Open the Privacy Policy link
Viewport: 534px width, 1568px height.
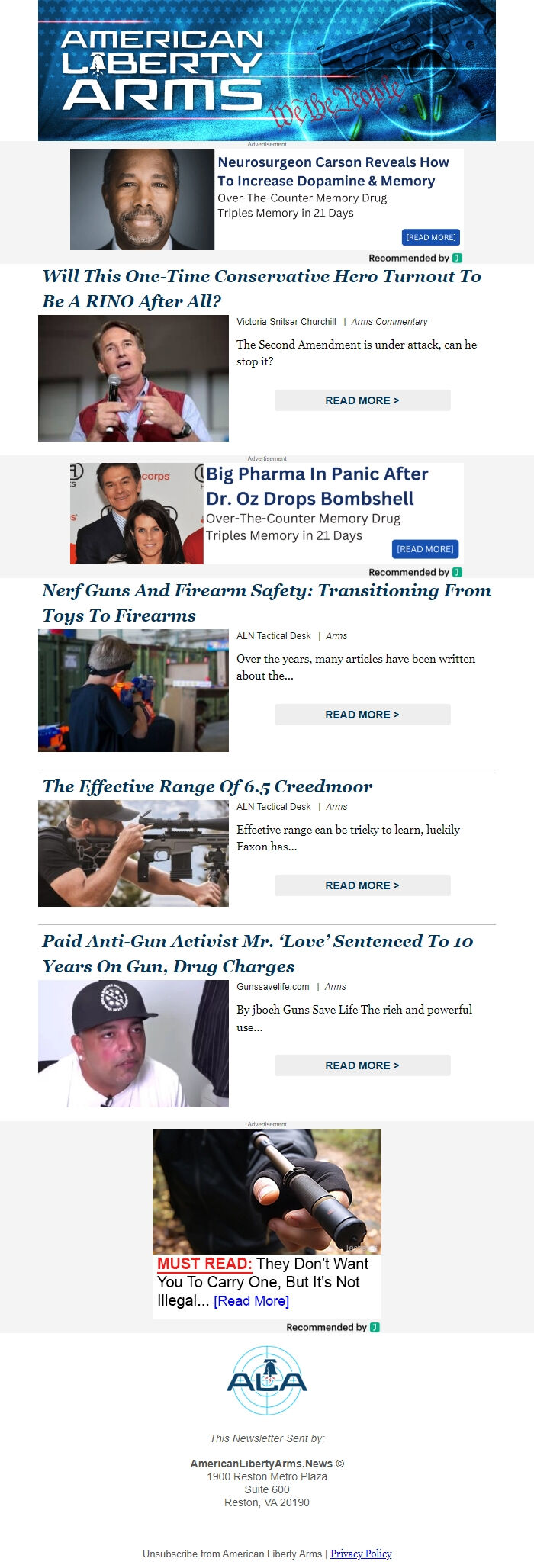tap(361, 1554)
